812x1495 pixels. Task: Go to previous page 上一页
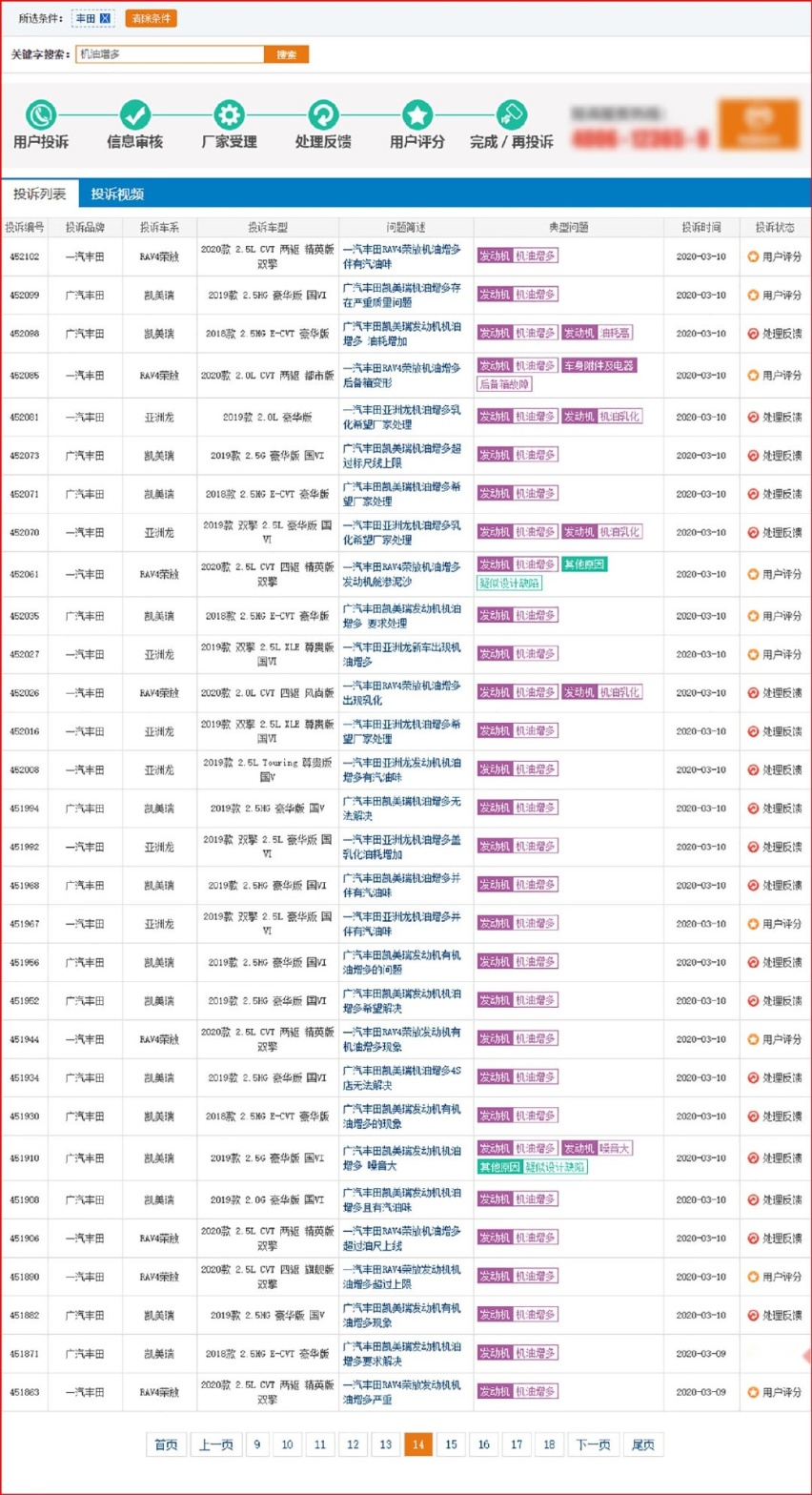tap(215, 1444)
